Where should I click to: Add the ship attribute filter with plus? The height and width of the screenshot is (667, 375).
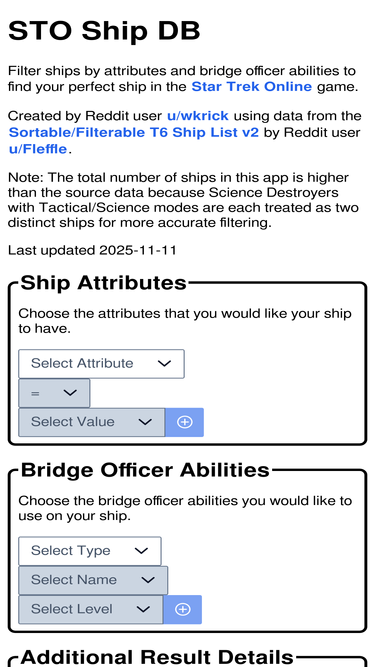coord(184,422)
